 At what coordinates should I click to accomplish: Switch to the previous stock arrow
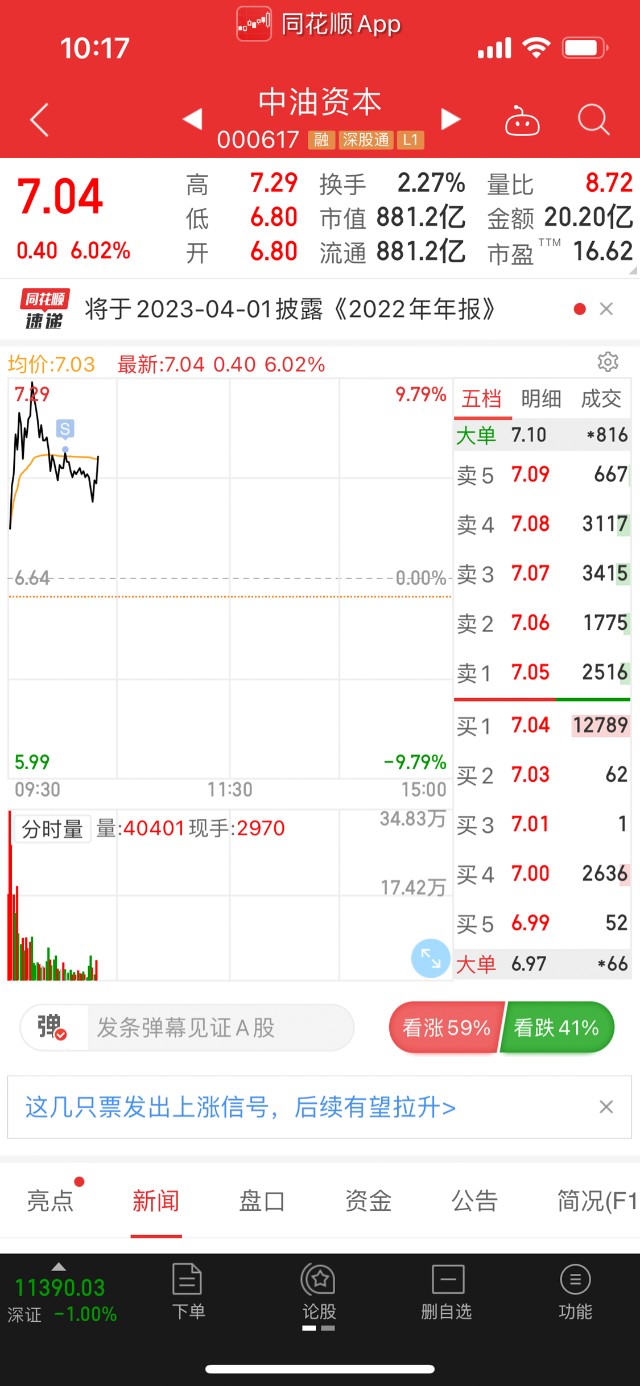(x=192, y=120)
